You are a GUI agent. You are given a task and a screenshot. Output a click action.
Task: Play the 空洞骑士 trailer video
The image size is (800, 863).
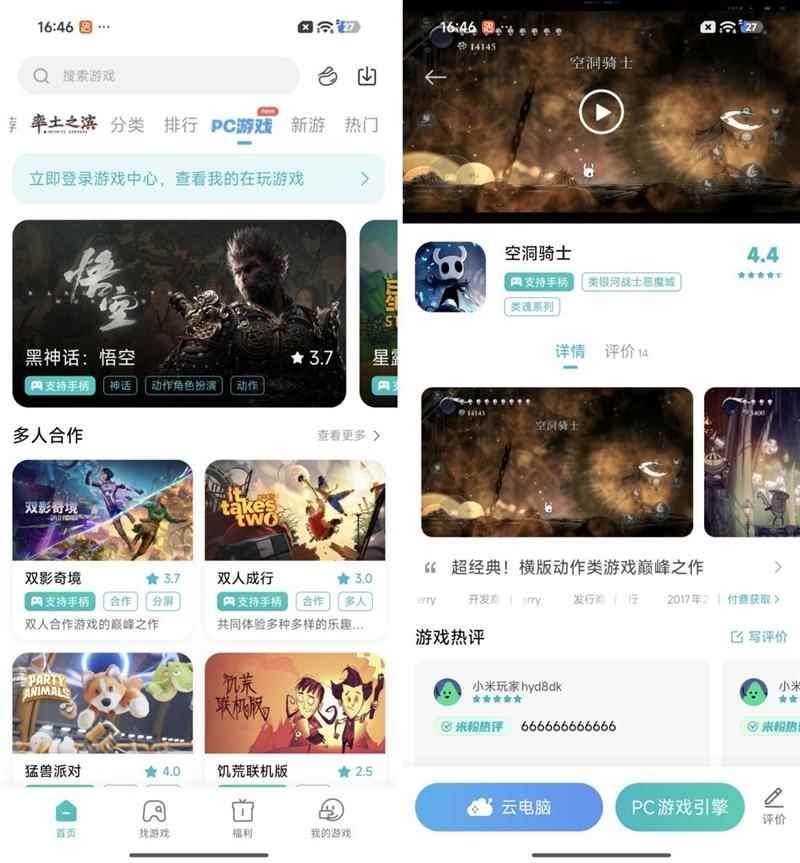(601, 112)
